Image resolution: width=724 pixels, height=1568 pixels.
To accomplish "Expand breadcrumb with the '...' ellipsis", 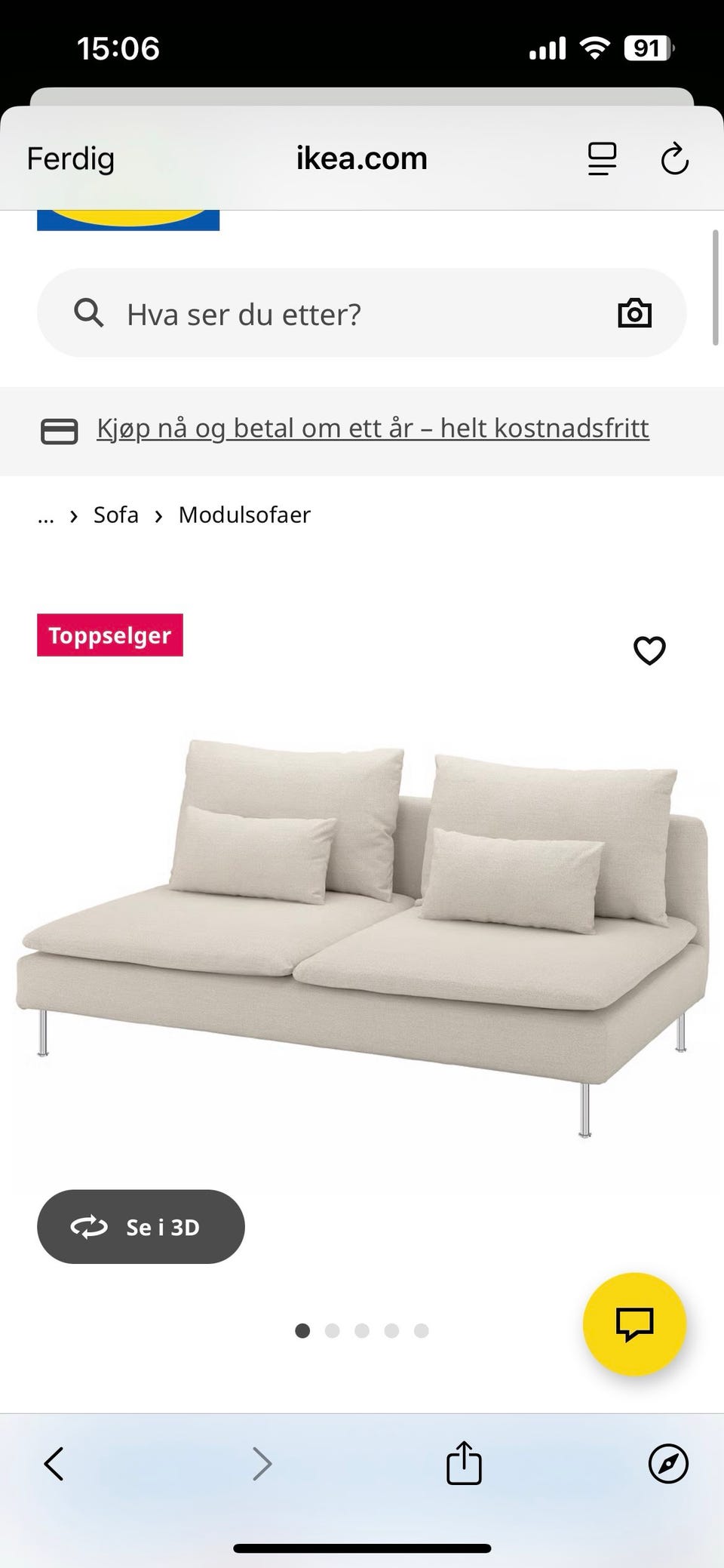I will [x=45, y=515].
